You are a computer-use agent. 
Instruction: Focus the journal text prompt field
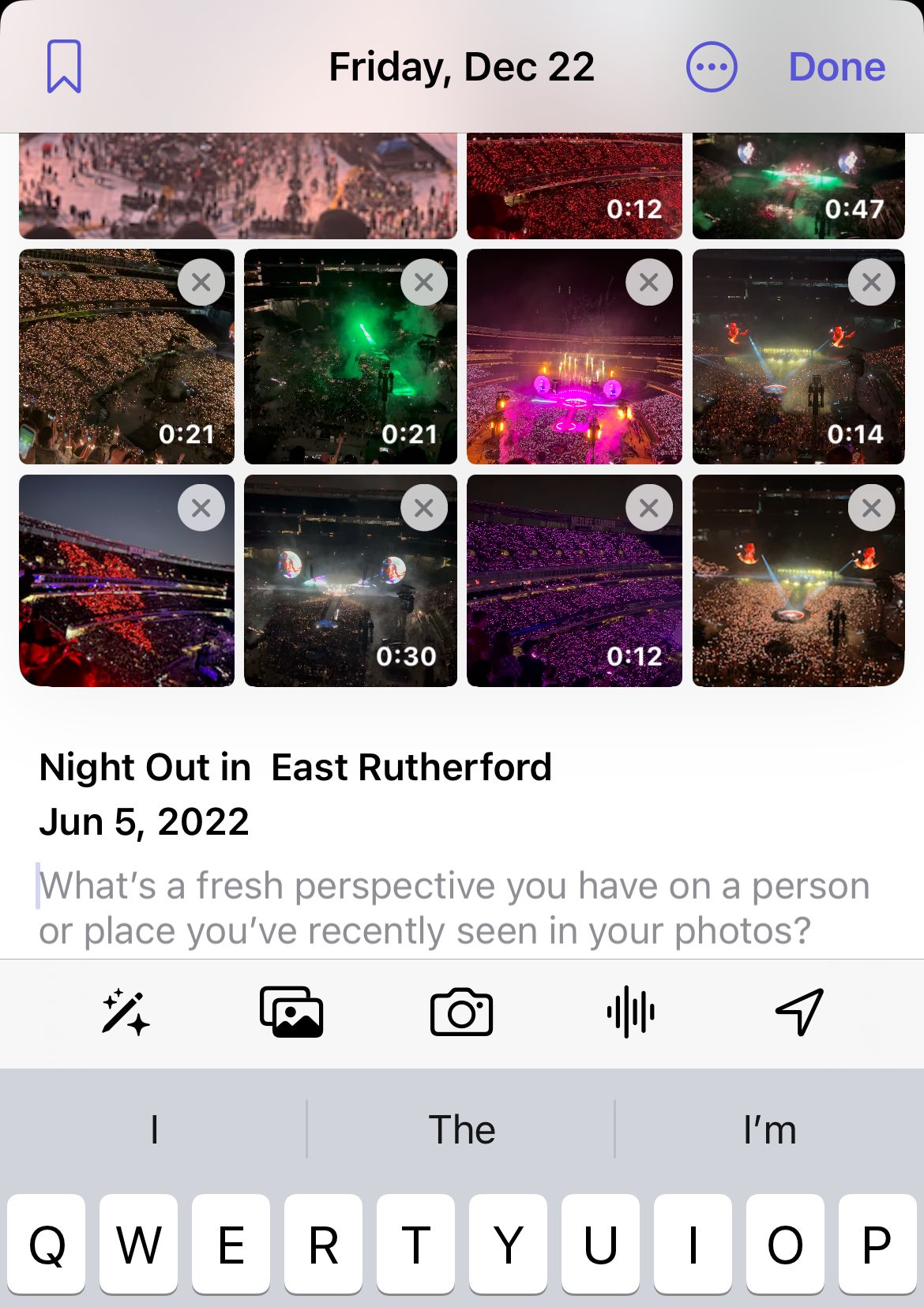click(454, 908)
